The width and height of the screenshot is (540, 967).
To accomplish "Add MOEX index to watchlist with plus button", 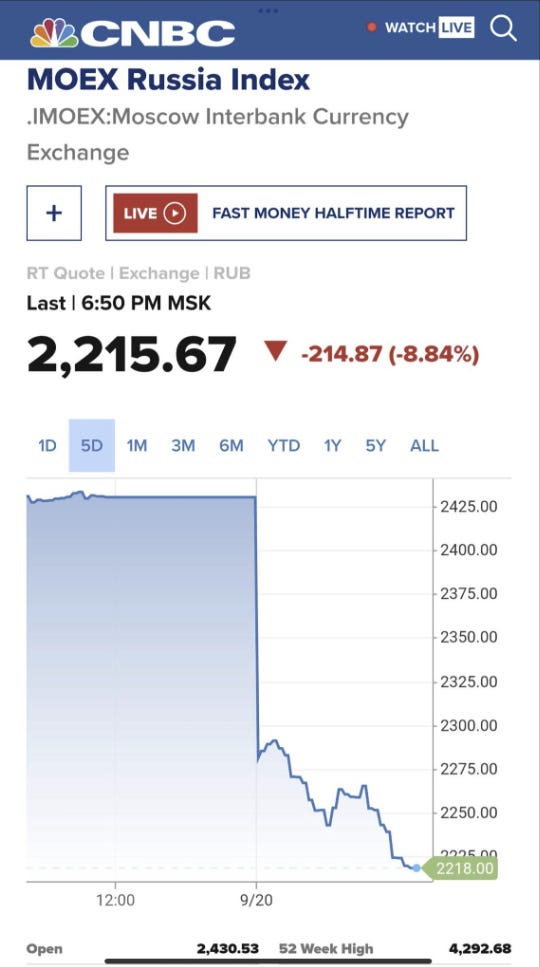I will (54, 213).
